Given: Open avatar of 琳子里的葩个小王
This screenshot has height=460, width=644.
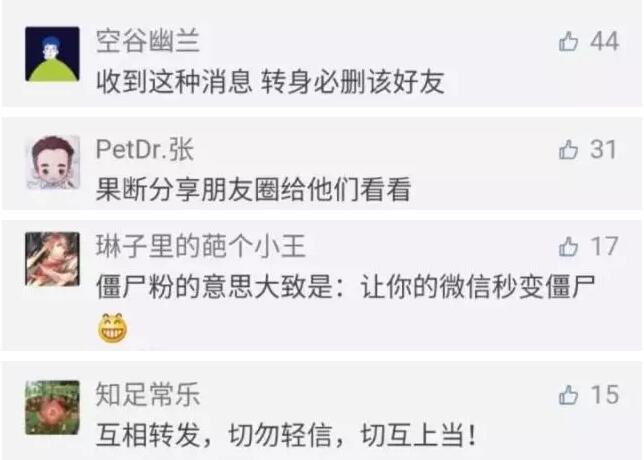Looking at the screenshot, I should click(52, 258).
